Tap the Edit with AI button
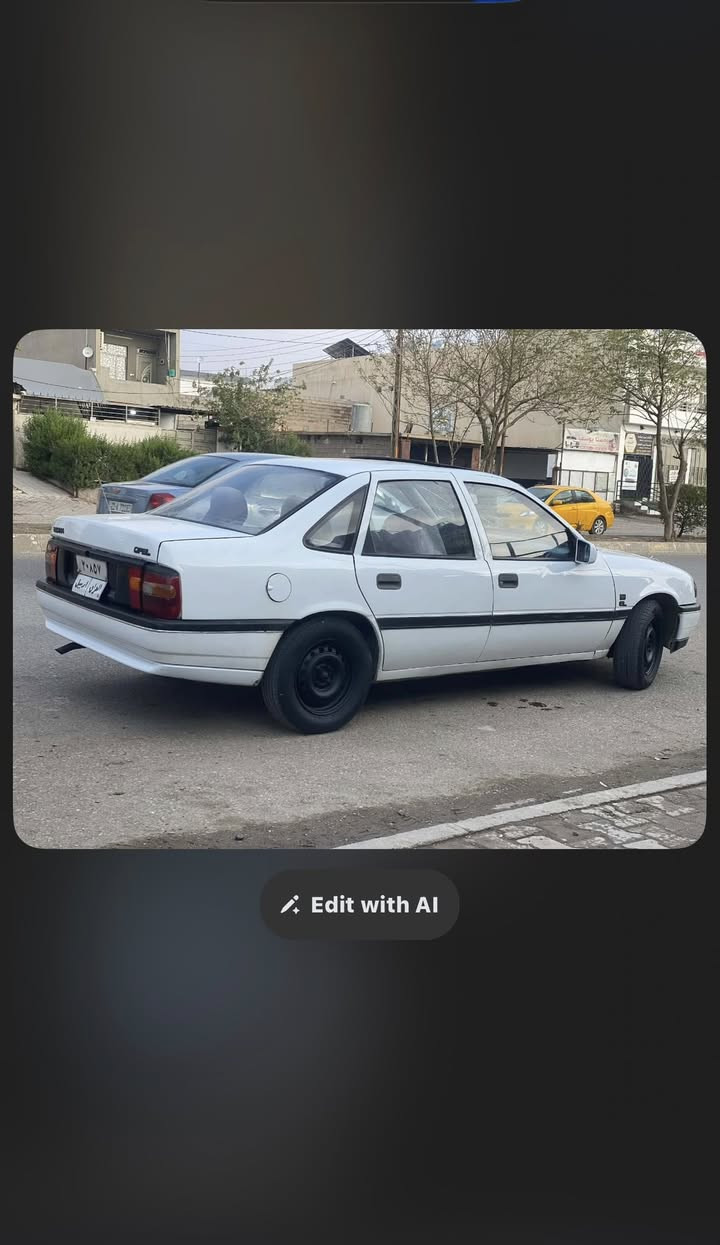Screen dimensions: 720x1245 pyautogui.click(x=360, y=905)
